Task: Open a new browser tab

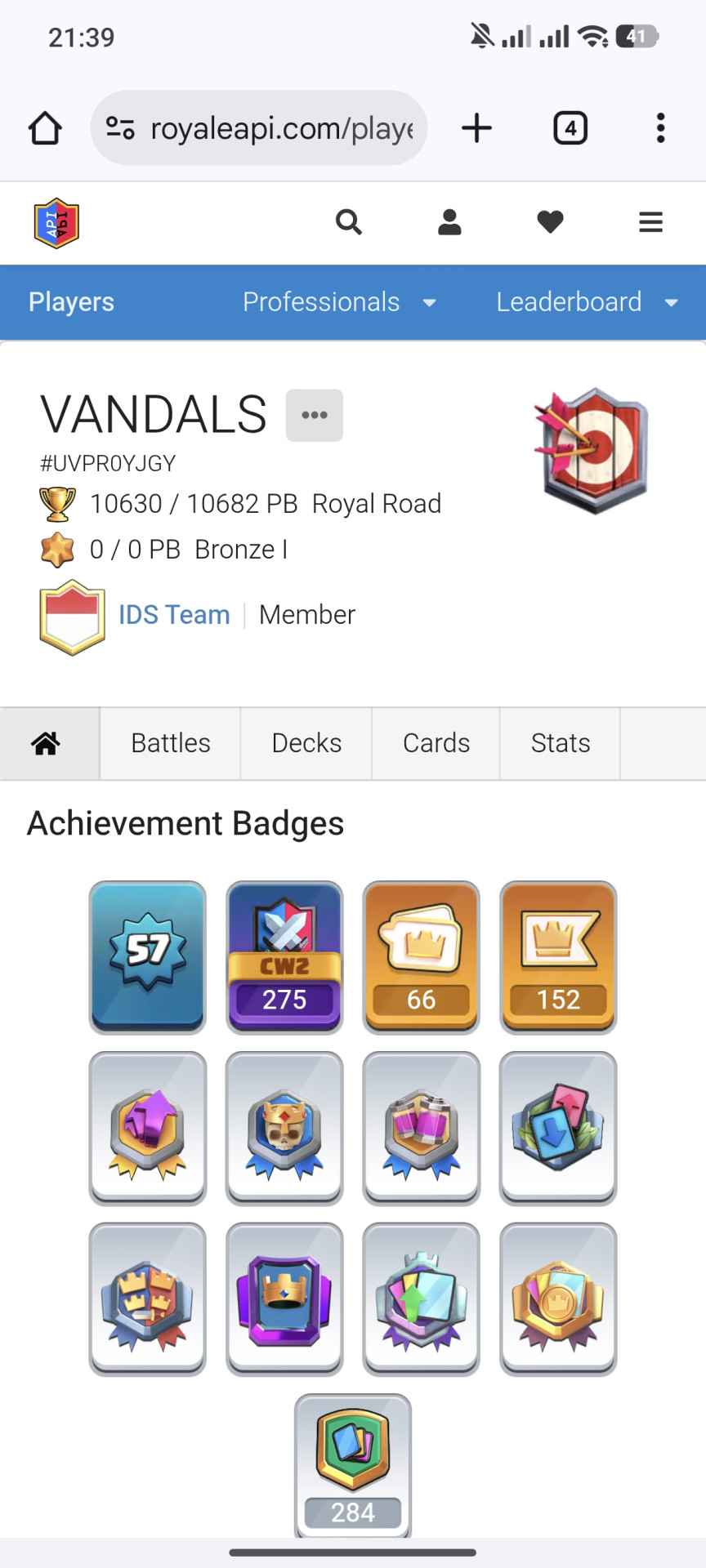Action: 476,128
